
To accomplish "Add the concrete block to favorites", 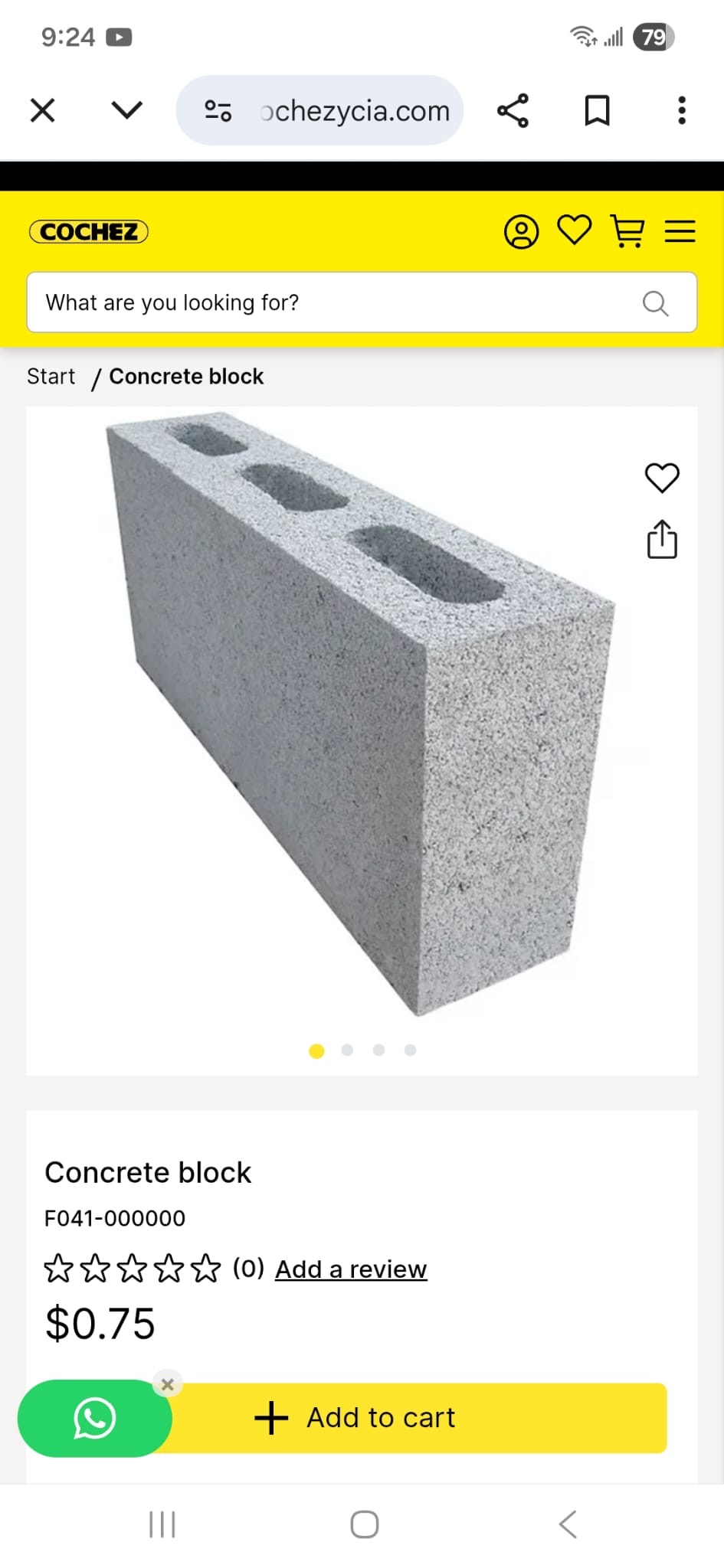I will [x=662, y=478].
